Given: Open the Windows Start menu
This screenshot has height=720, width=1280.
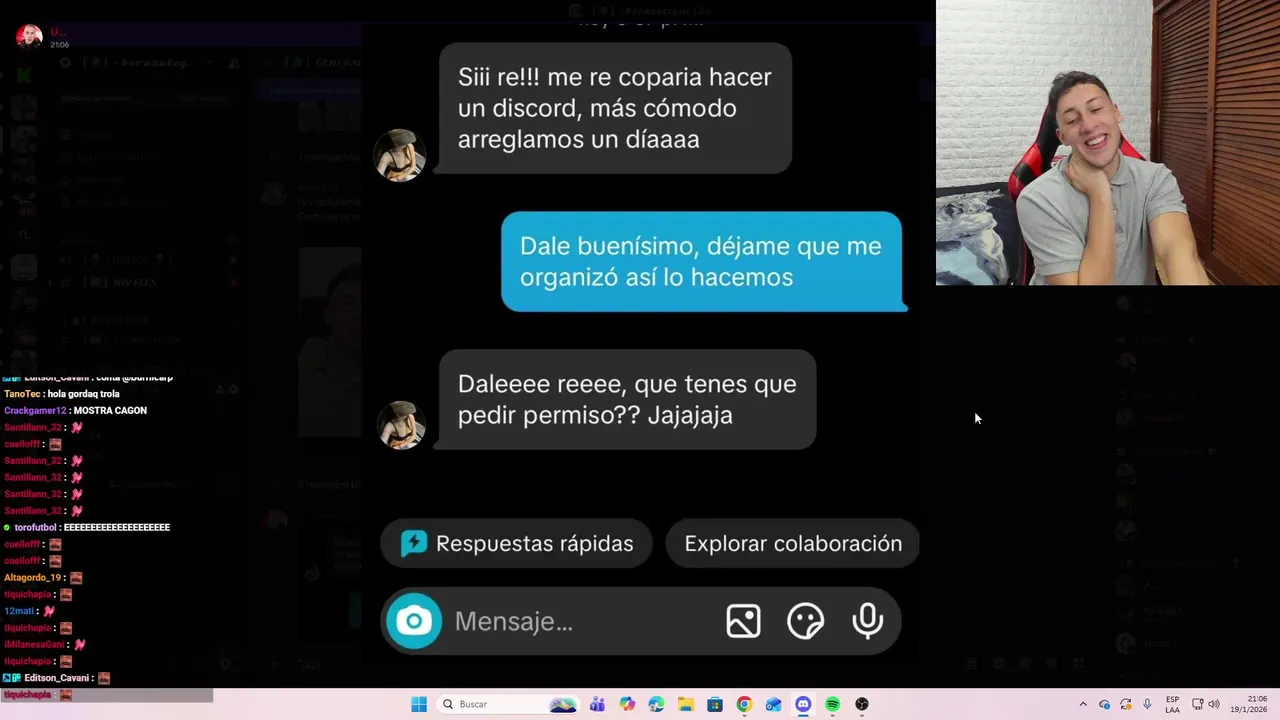Looking at the screenshot, I should (x=419, y=704).
